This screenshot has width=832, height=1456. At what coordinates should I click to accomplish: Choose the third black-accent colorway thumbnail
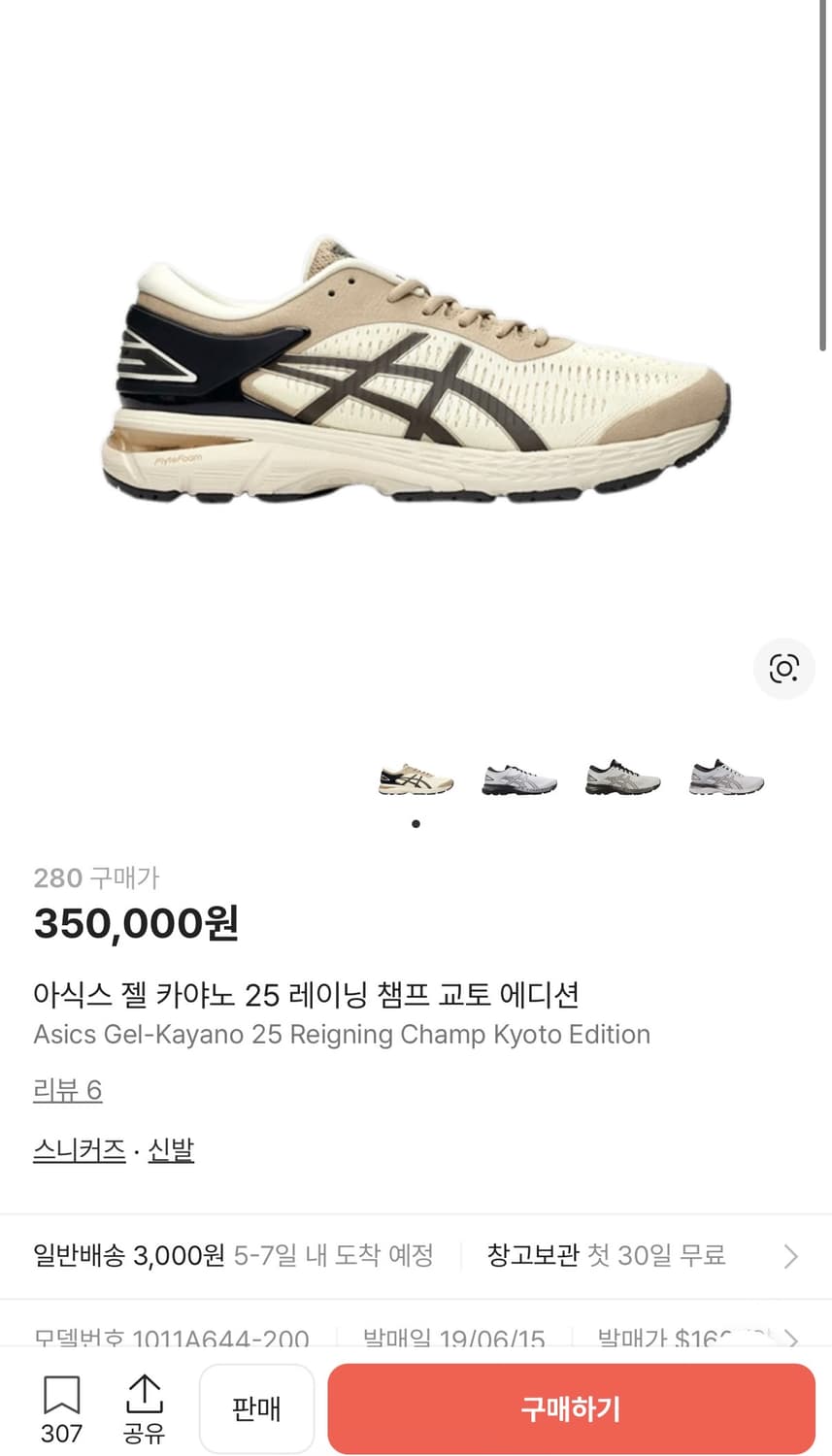click(621, 779)
